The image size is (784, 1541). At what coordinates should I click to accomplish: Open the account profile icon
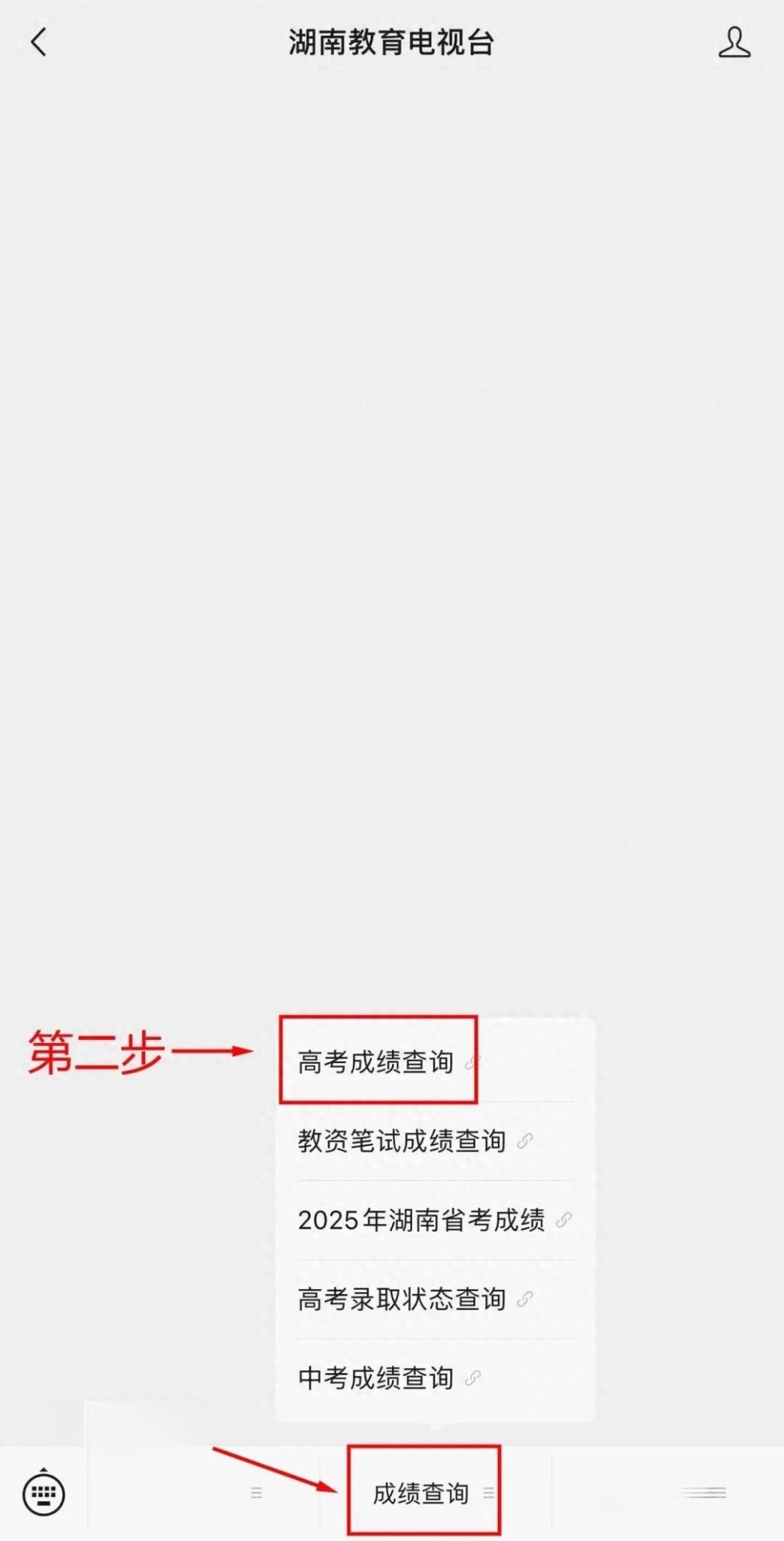[x=734, y=42]
